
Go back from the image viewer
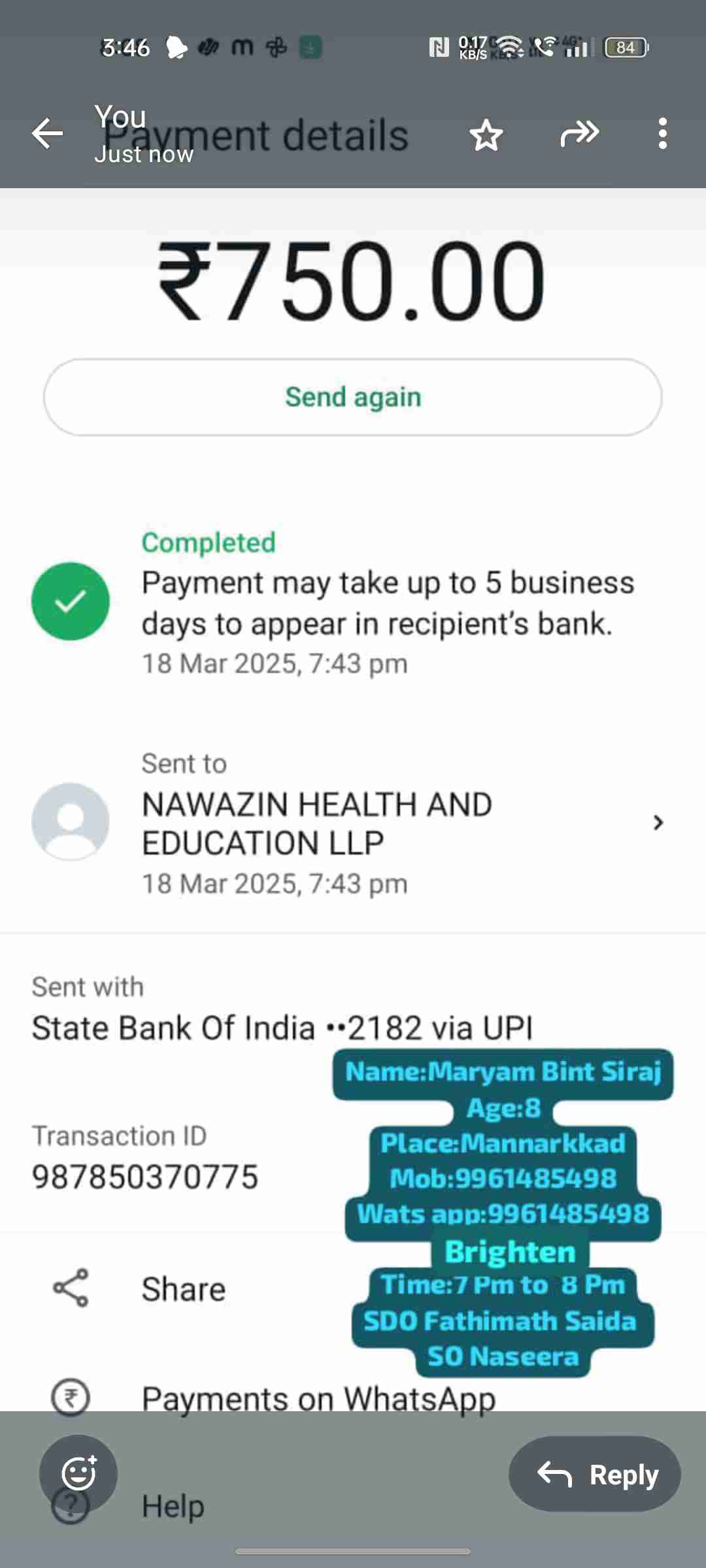[x=48, y=134]
